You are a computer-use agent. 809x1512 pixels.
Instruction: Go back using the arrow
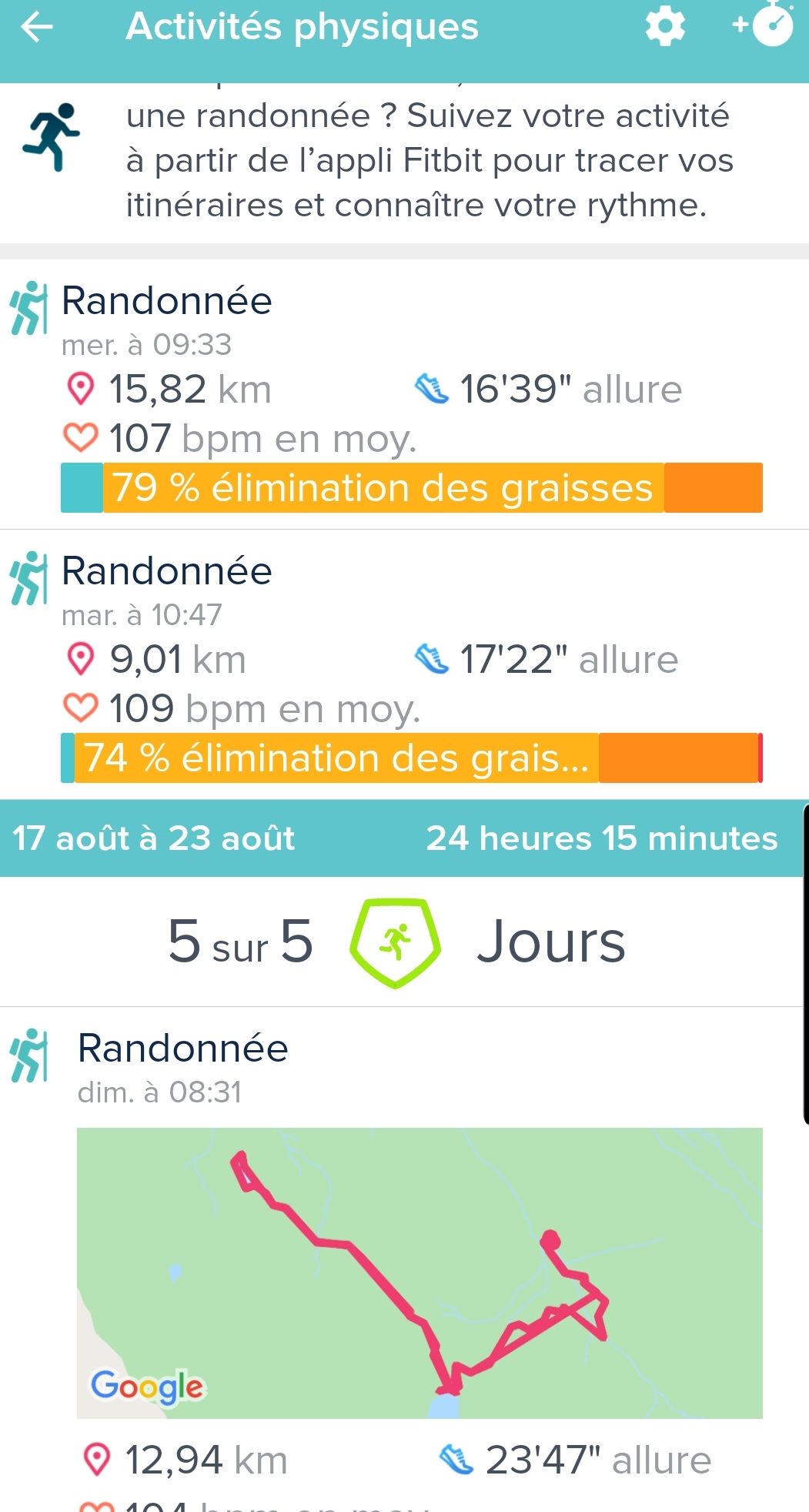(x=37, y=28)
